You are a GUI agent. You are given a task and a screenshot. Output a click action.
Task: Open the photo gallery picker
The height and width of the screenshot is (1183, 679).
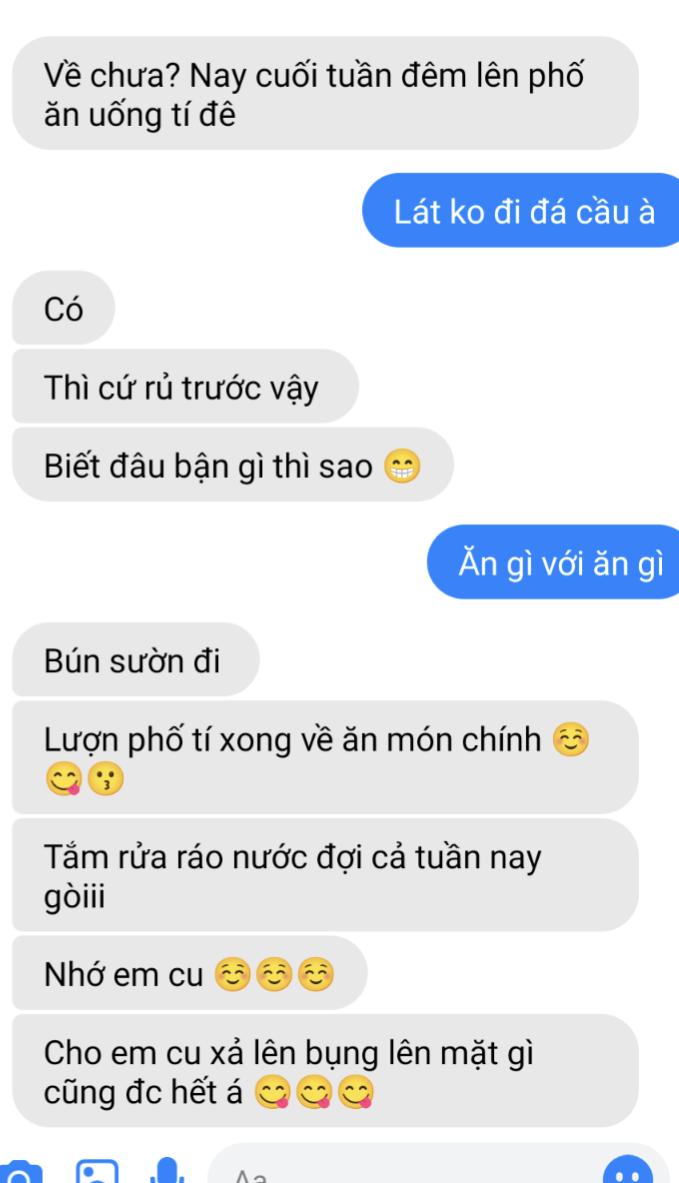pyautogui.click(x=98, y=1172)
